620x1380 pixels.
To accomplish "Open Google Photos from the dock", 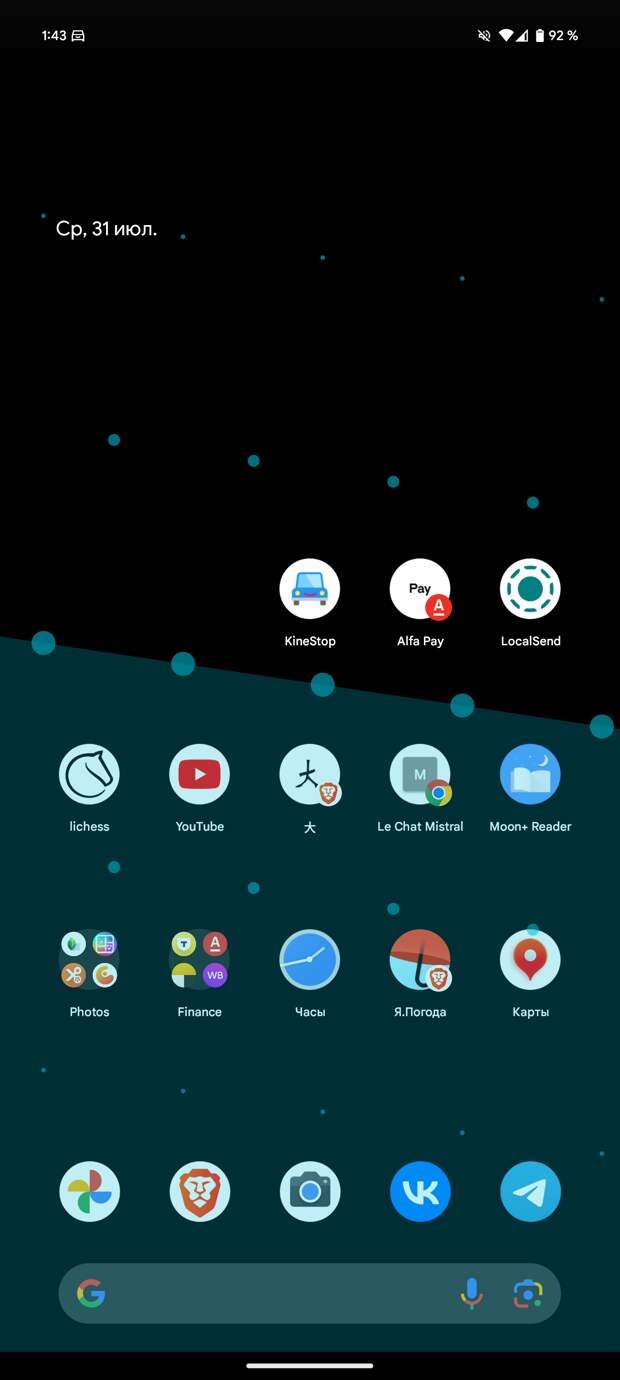I will coord(90,1191).
